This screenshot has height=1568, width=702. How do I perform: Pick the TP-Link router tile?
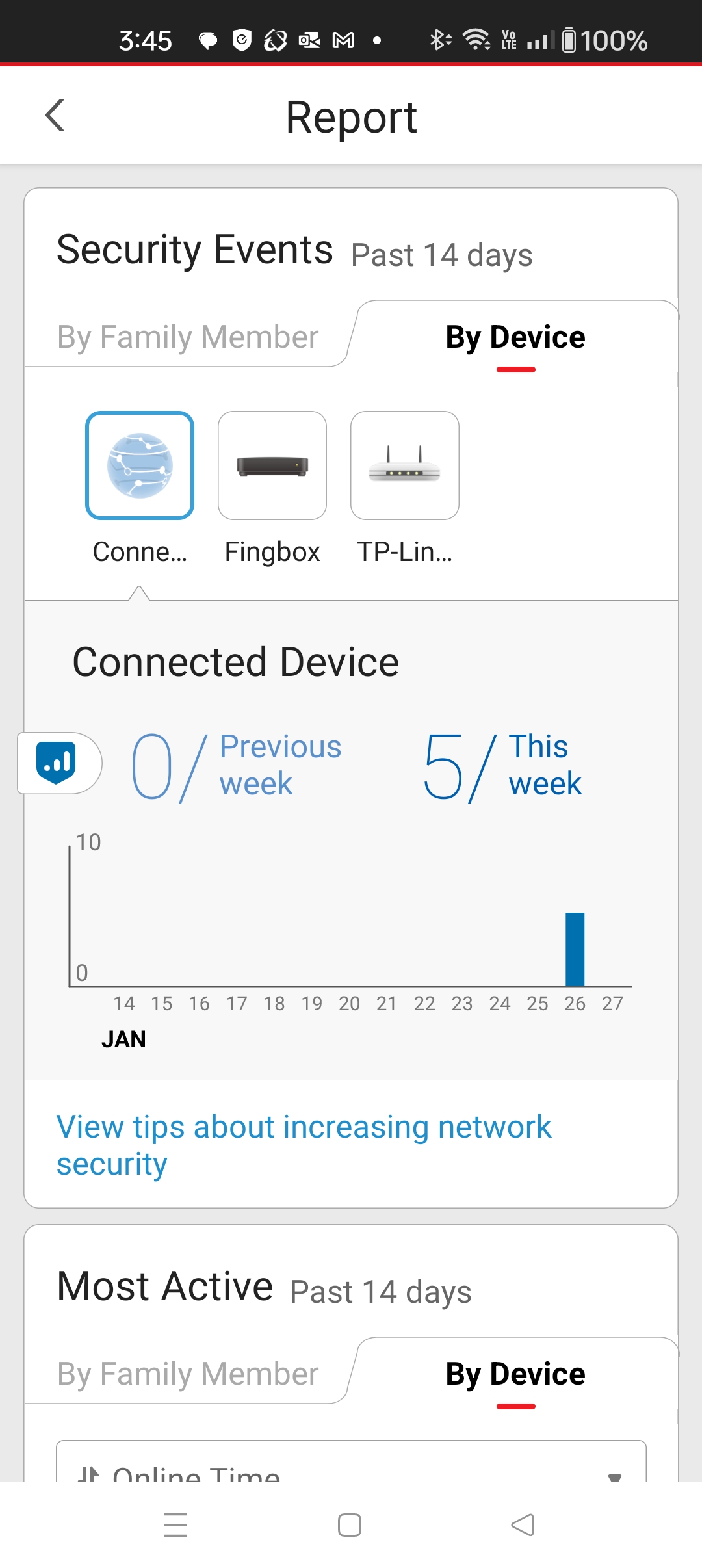[405, 465]
